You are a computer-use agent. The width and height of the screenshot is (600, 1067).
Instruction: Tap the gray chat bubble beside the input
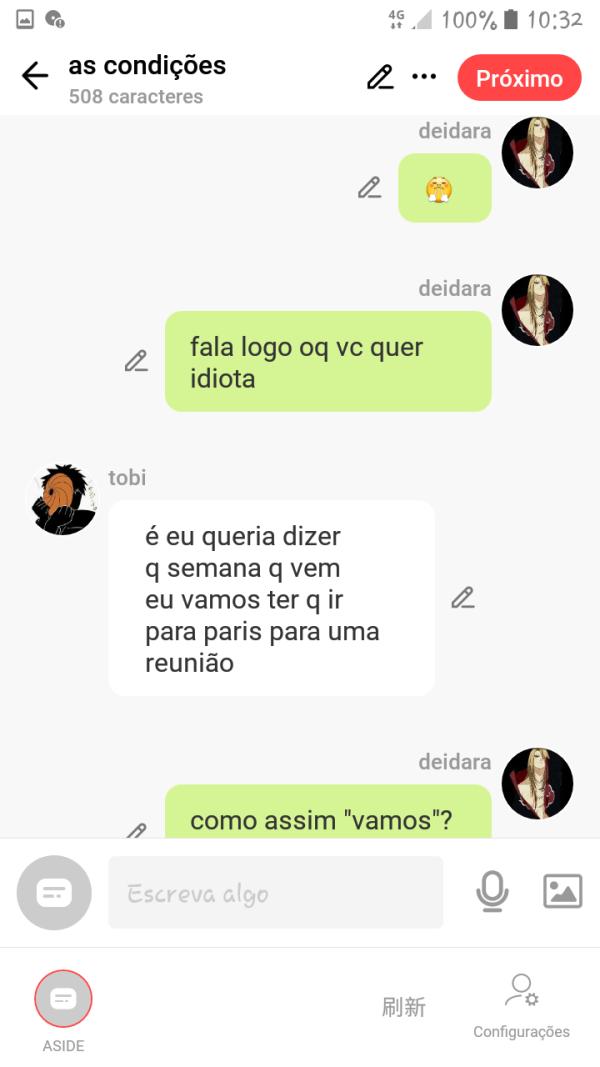point(54,892)
